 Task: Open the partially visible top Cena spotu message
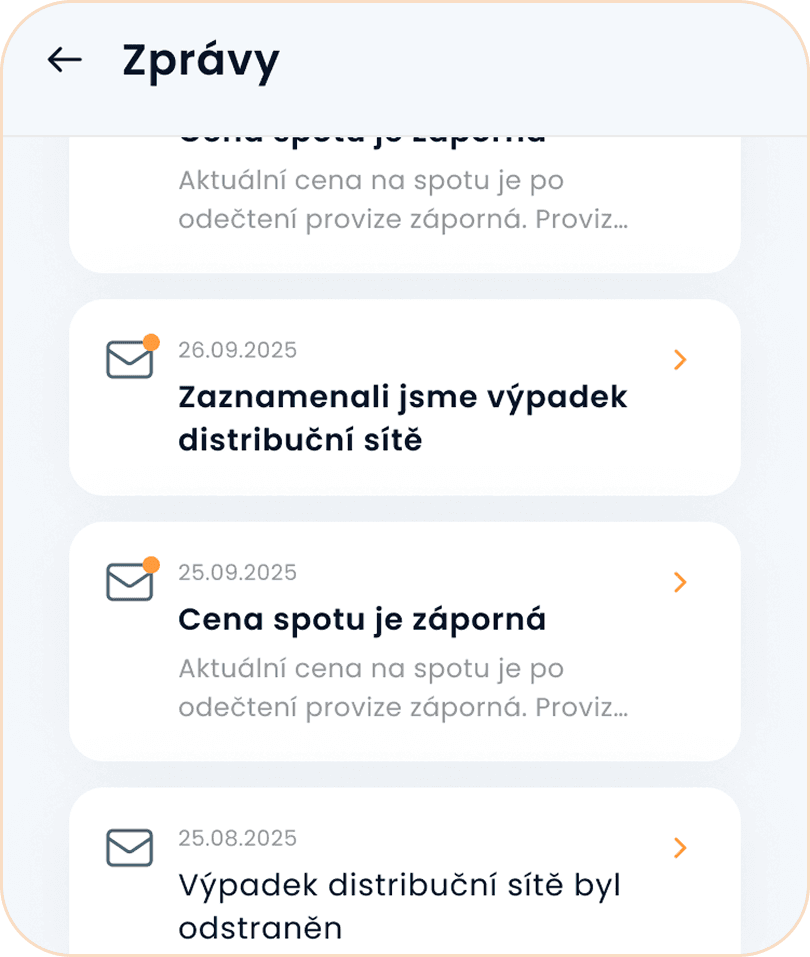(x=404, y=205)
